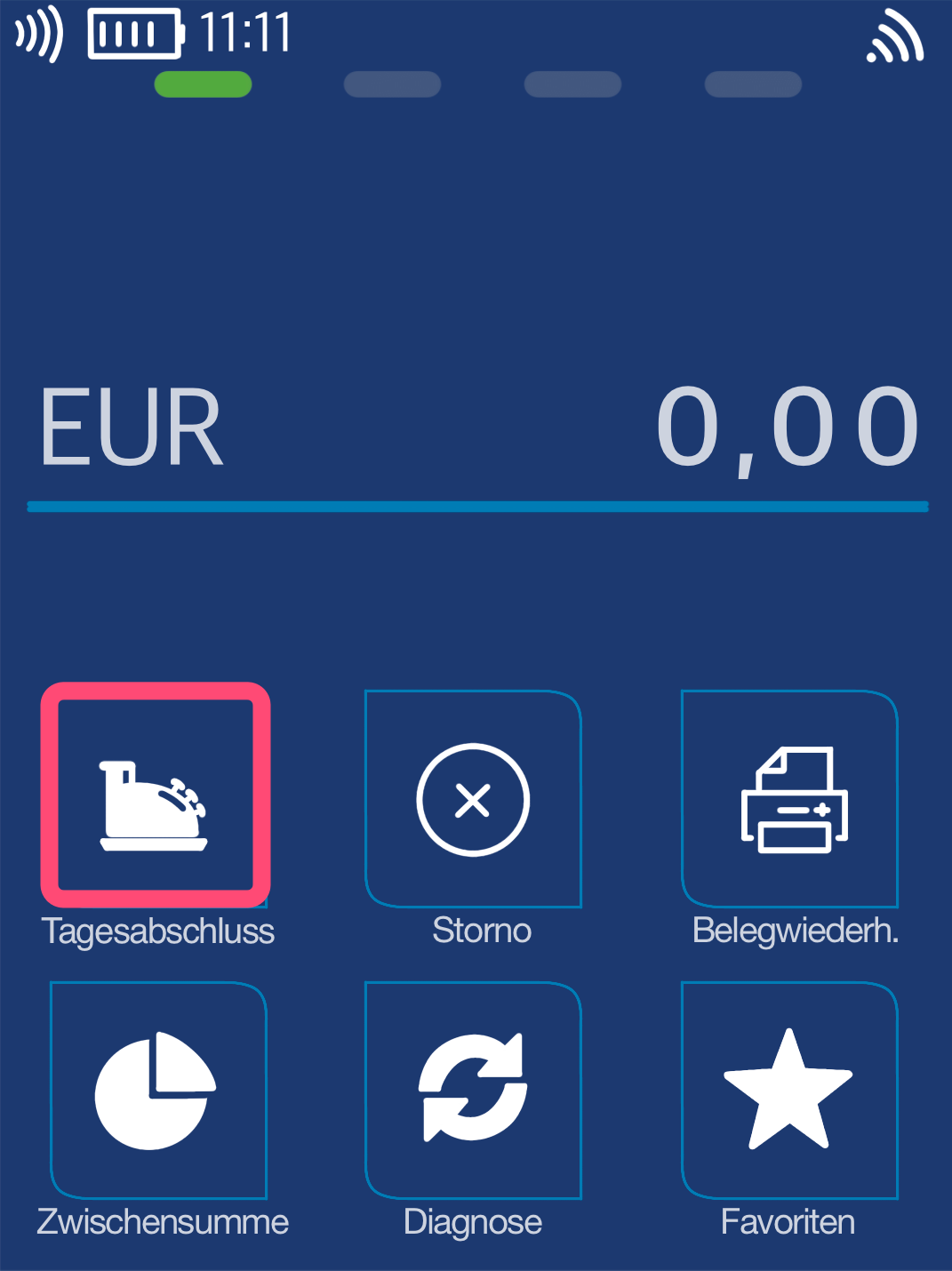952x1271 pixels.
Task: Tap the EUR amount entry field
Action: (477, 428)
